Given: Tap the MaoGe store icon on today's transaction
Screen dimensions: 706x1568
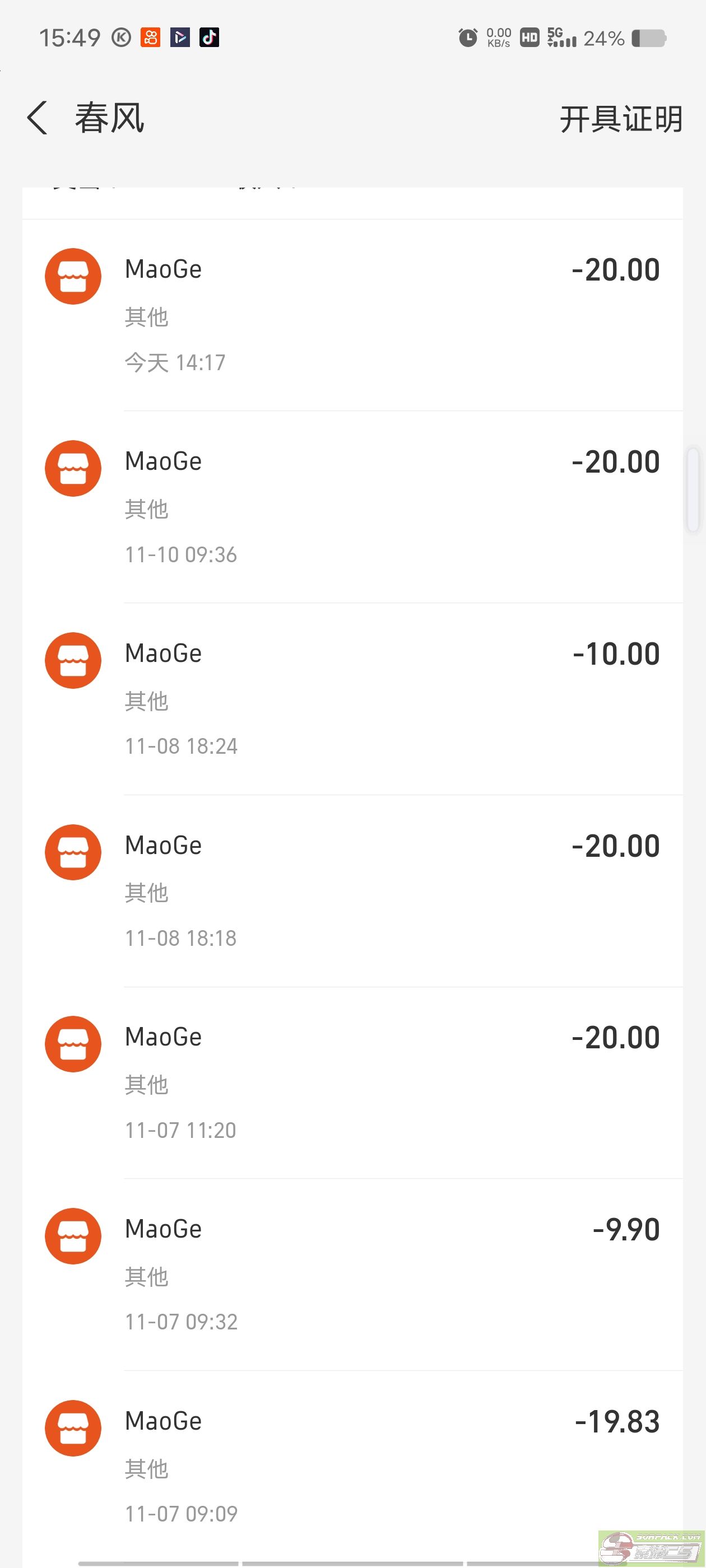Looking at the screenshot, I should pos(72,276).
